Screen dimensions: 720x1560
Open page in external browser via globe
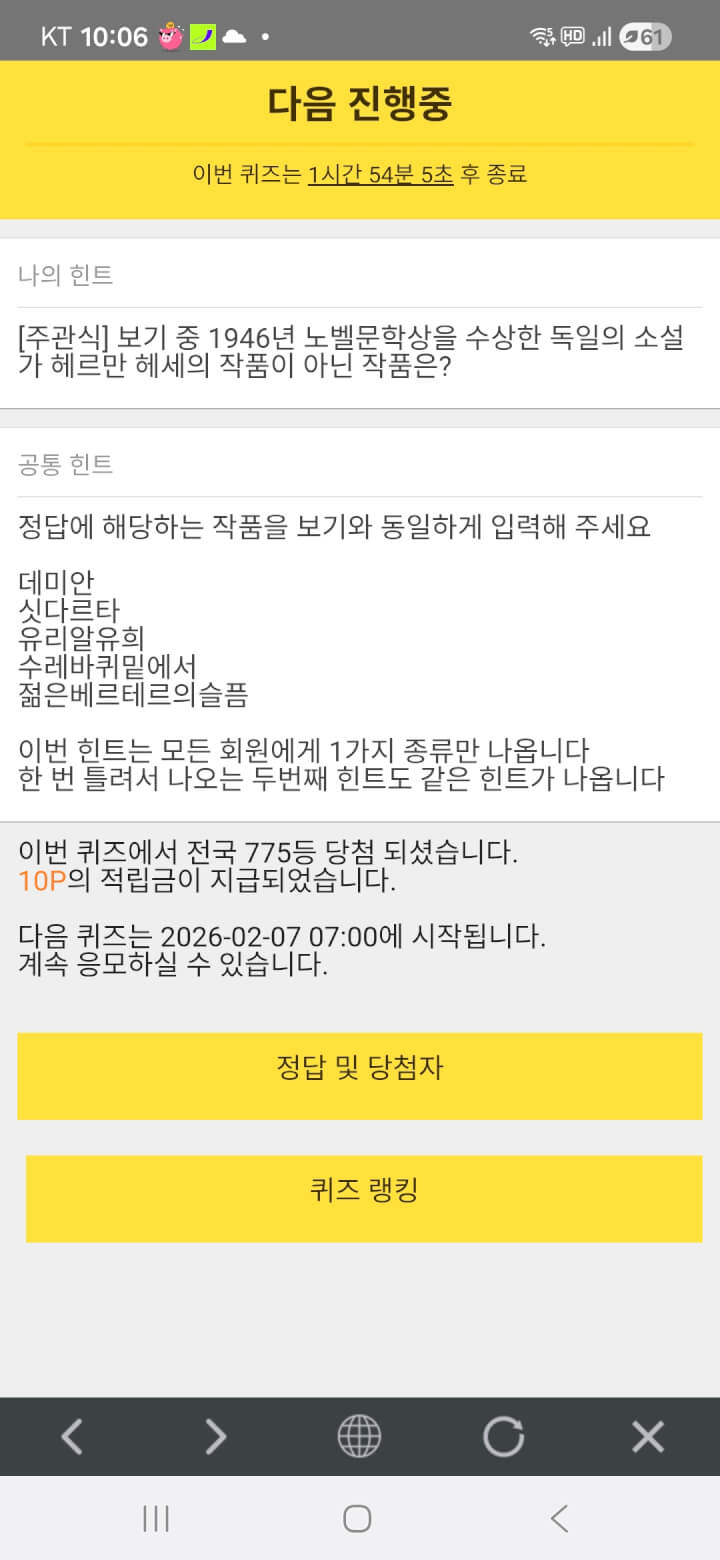359,1437
